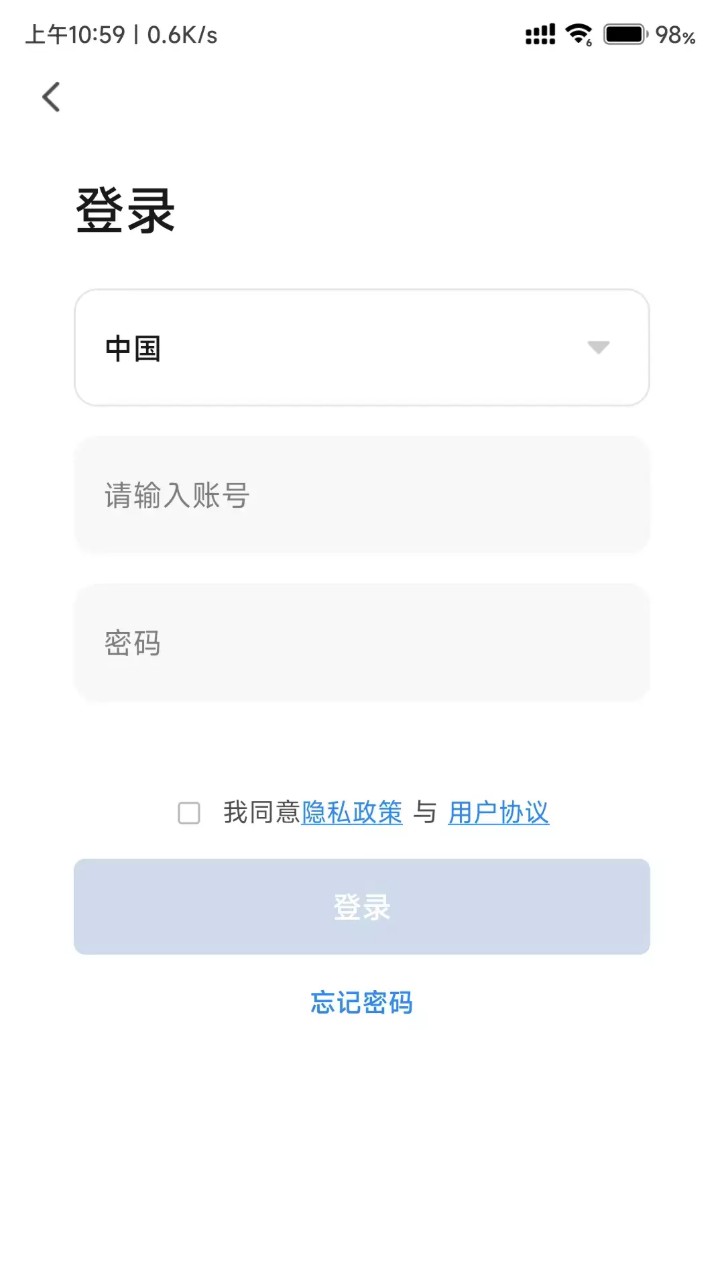Enable the privacy policy consent checkbox
The image size is (724, 1287).
tap(189, 813)
